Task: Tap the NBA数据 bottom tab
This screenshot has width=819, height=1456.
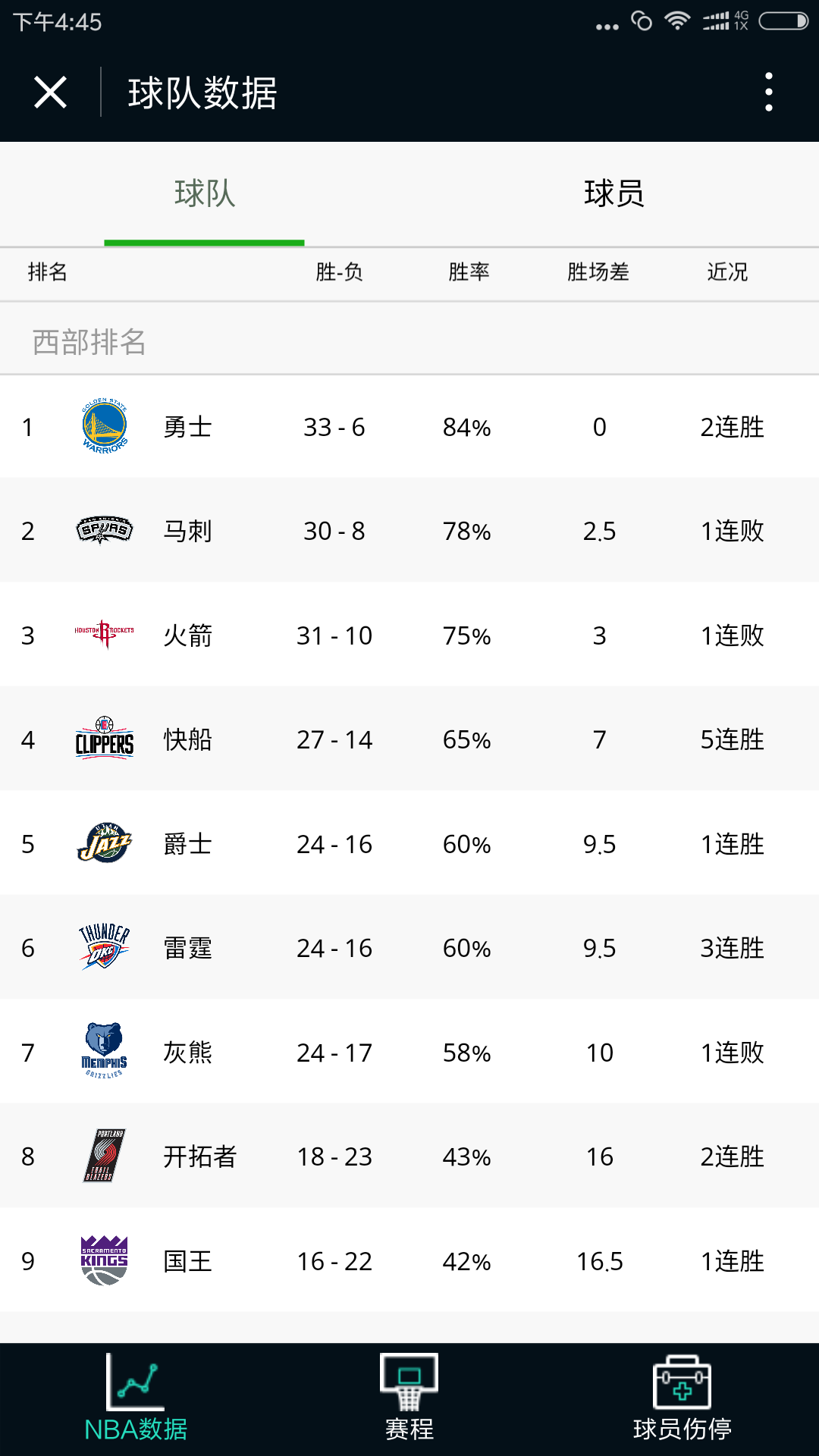Action: [136, 1399]
